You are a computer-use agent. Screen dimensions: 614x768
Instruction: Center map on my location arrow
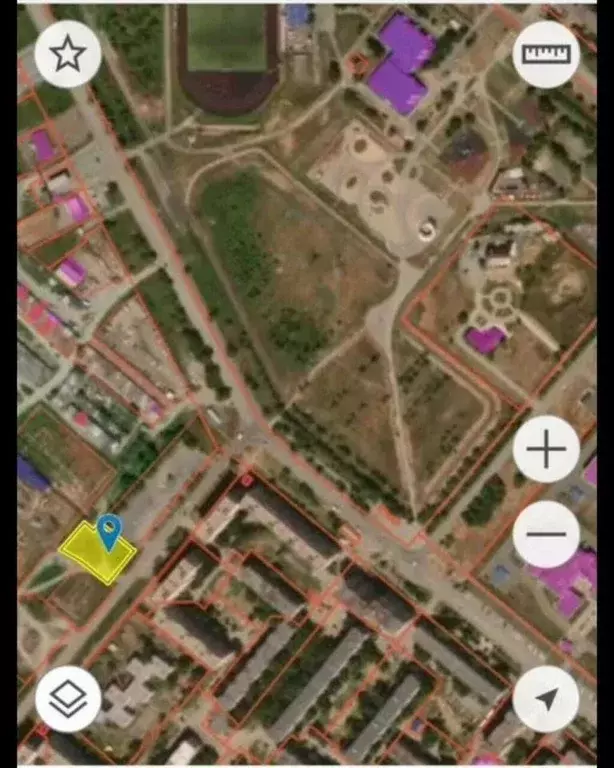pos(546,699)
